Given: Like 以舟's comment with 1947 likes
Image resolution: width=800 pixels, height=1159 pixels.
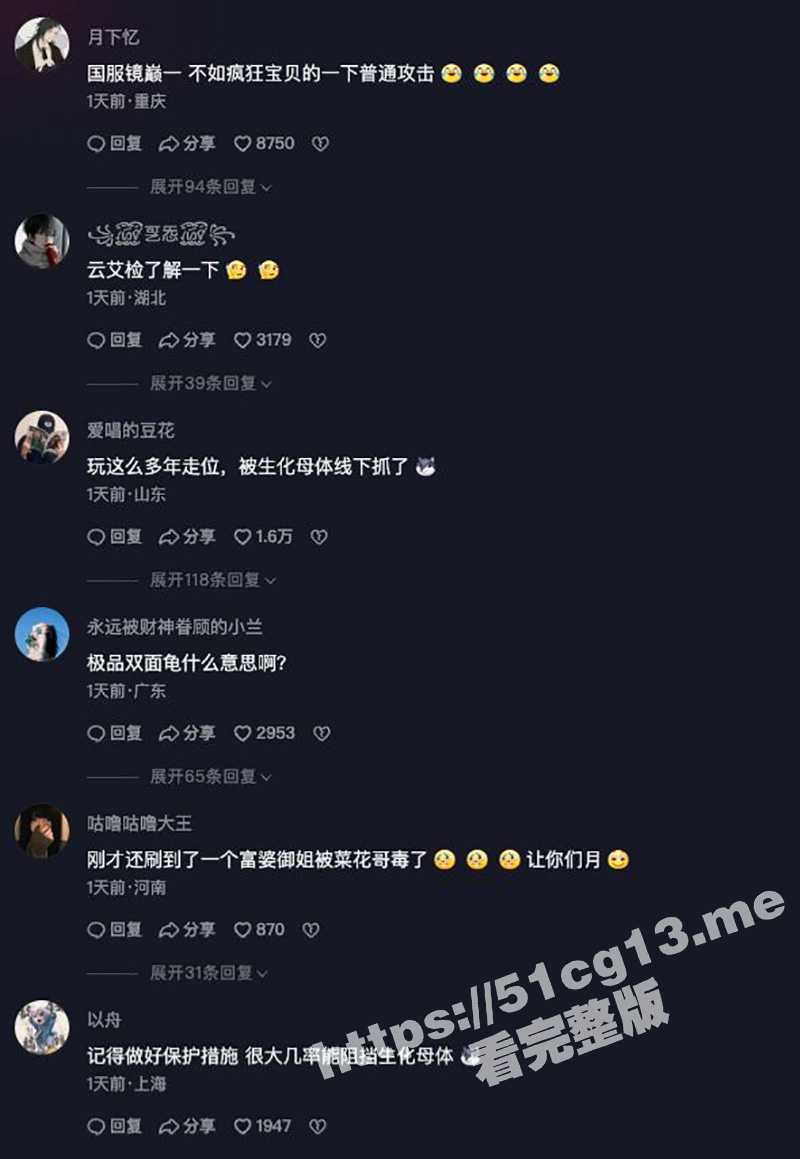Looking at the screenshot, I should coord(243,1127).
